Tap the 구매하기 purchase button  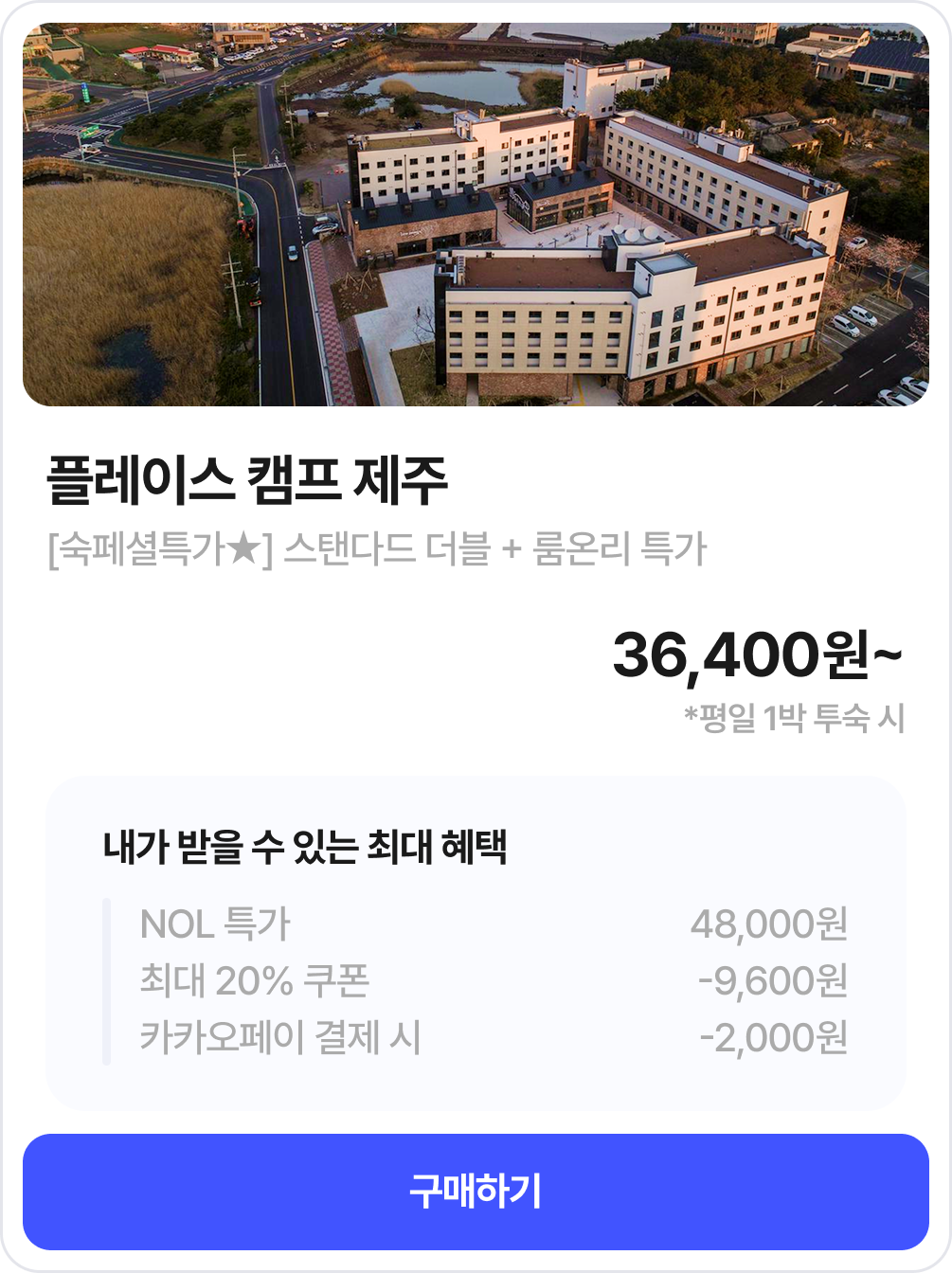pyautogui.click(x=476, y=1192)
